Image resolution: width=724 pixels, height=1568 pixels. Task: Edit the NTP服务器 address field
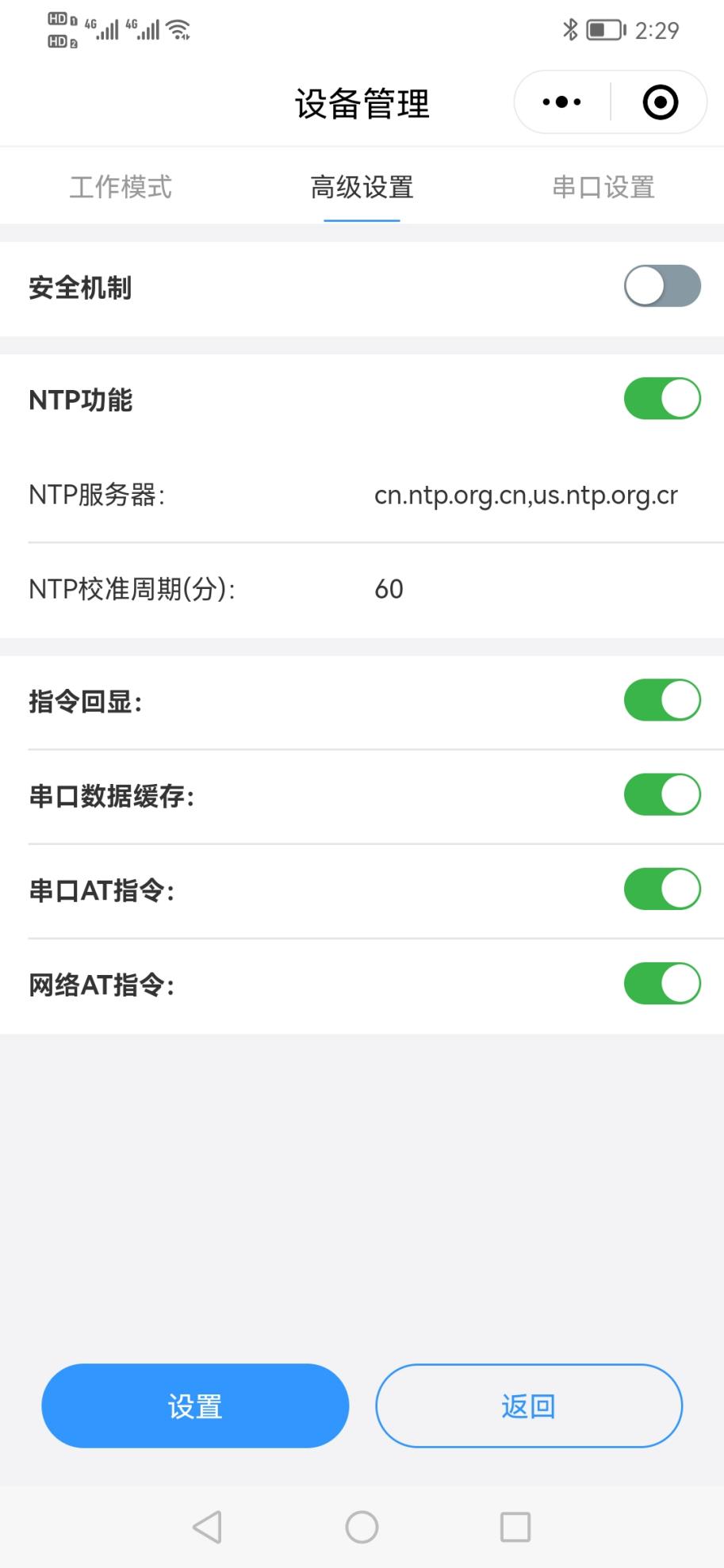click(x=526, y=495)
